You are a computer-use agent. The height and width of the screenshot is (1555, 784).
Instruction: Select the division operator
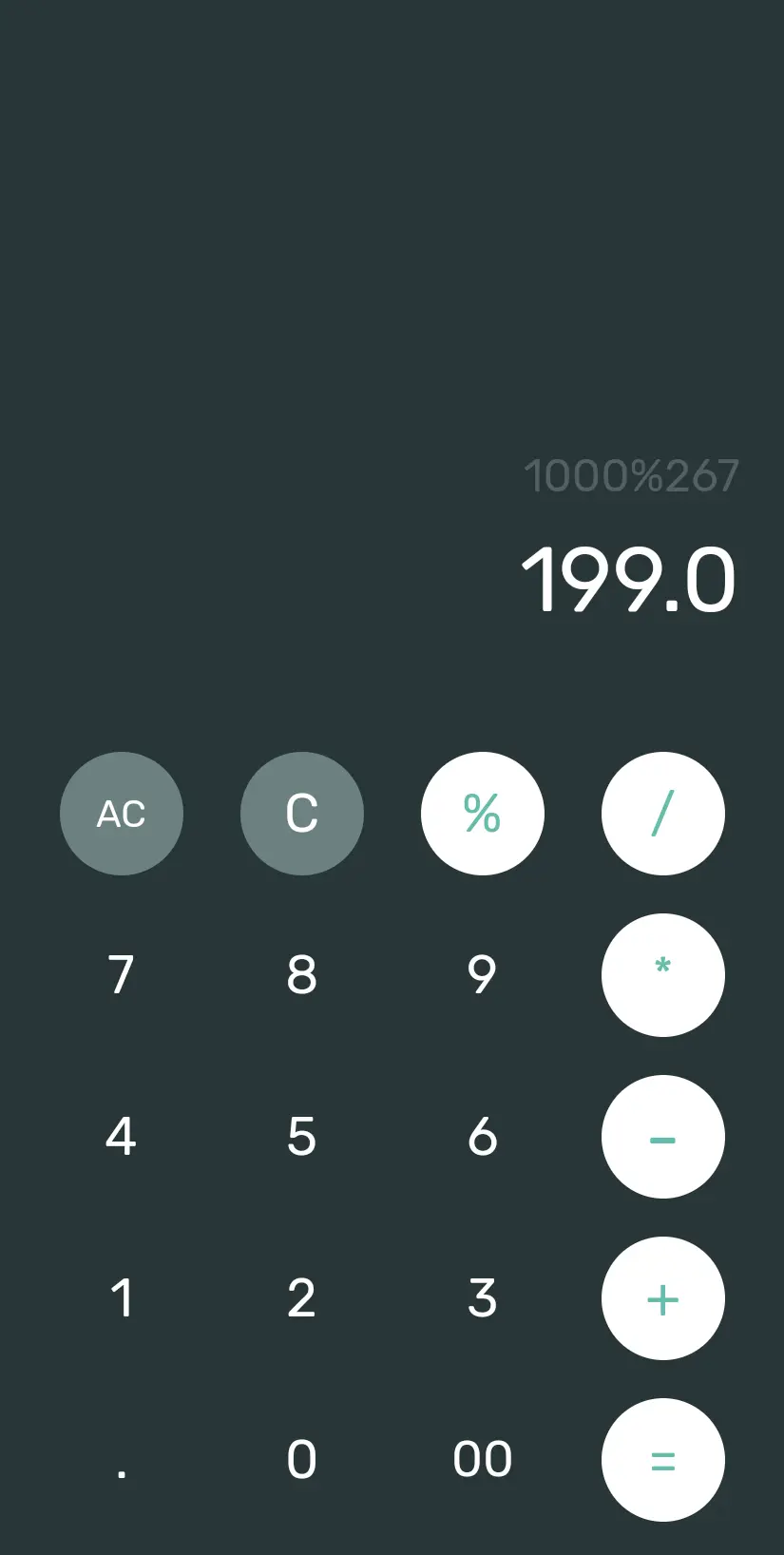663,814
